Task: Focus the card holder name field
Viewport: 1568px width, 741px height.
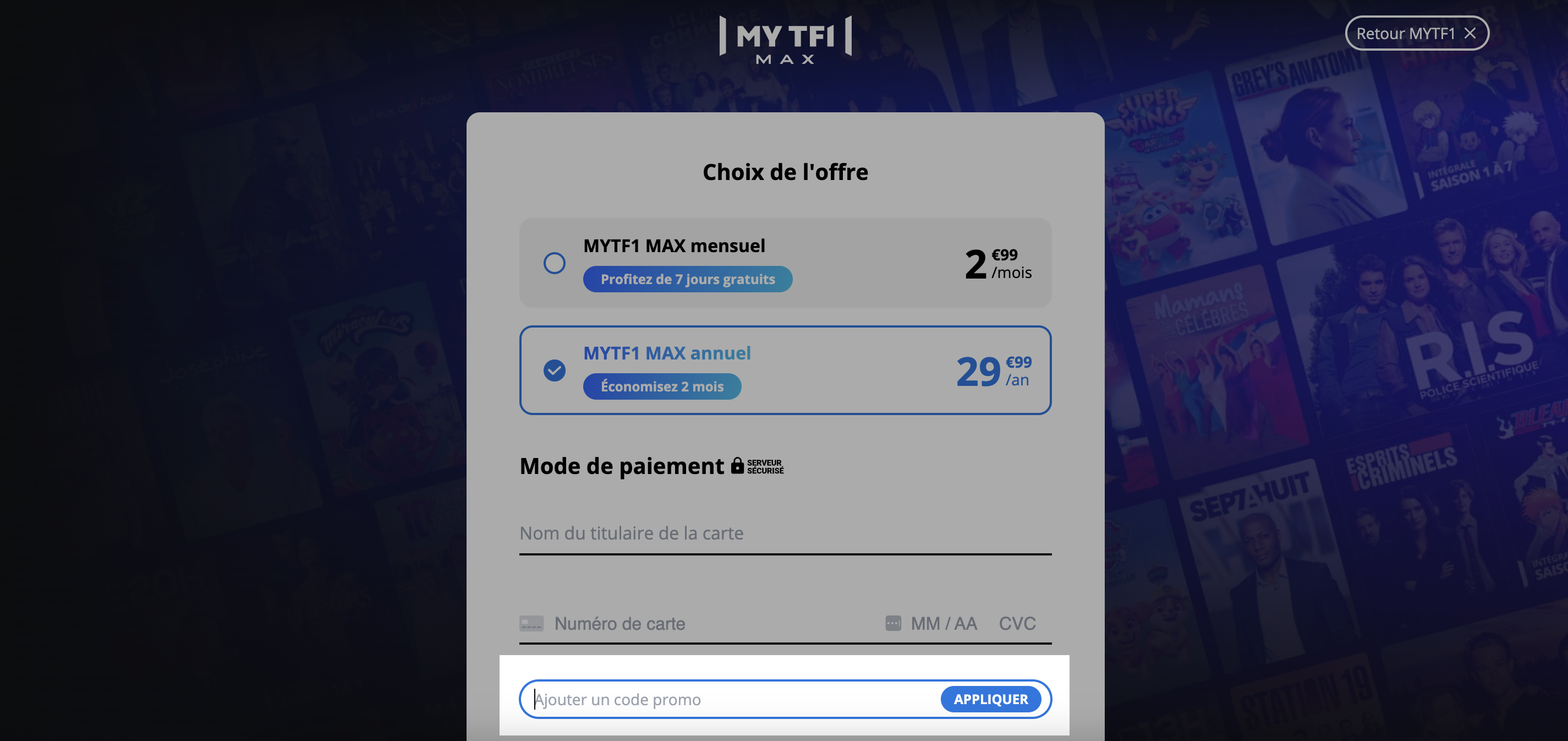Action: (x=785, y=533)
